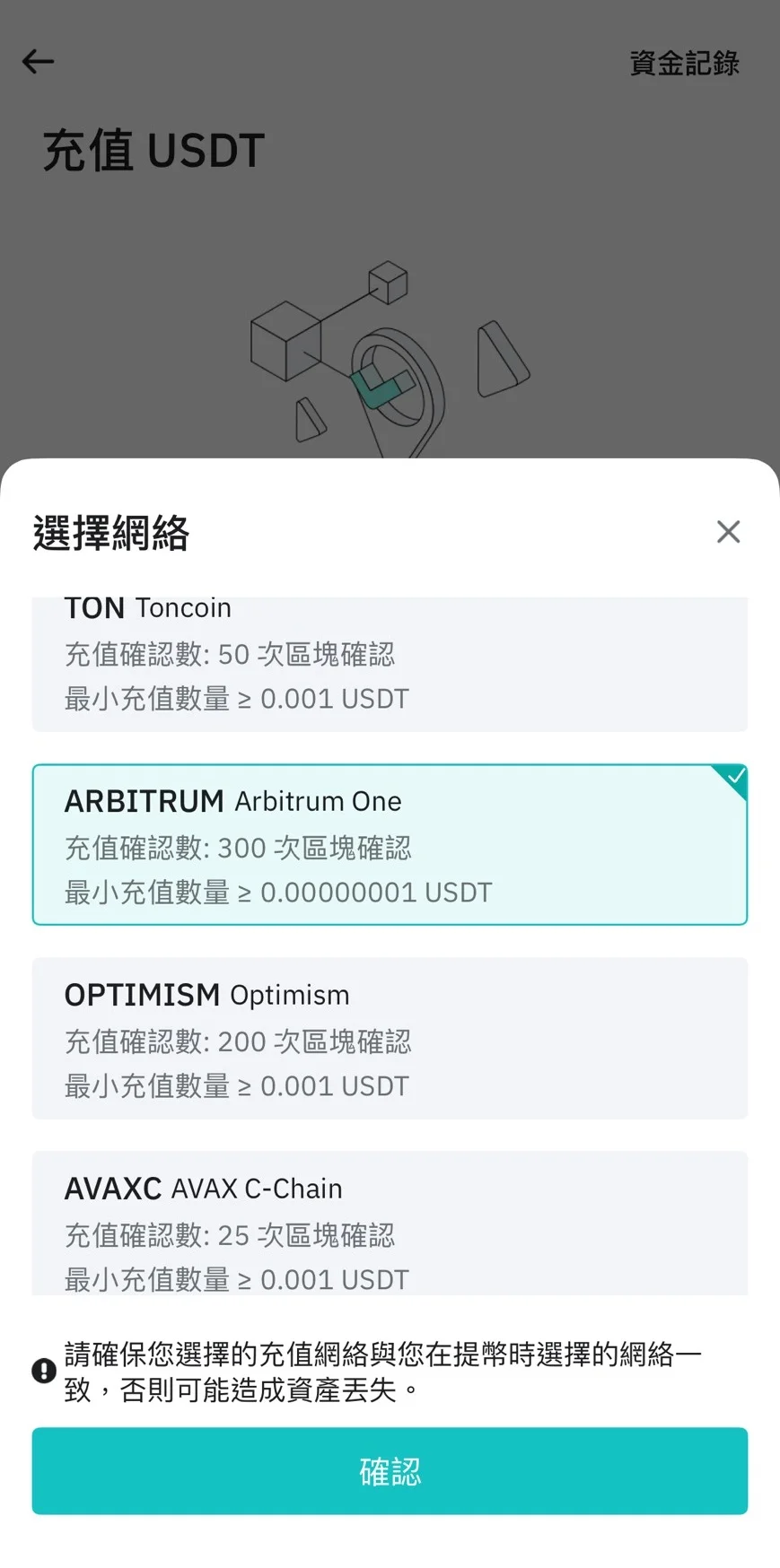Click AVAXC block confirmation info line
This screenshot has width=780, height=1568.
[x=229, y=1235]
